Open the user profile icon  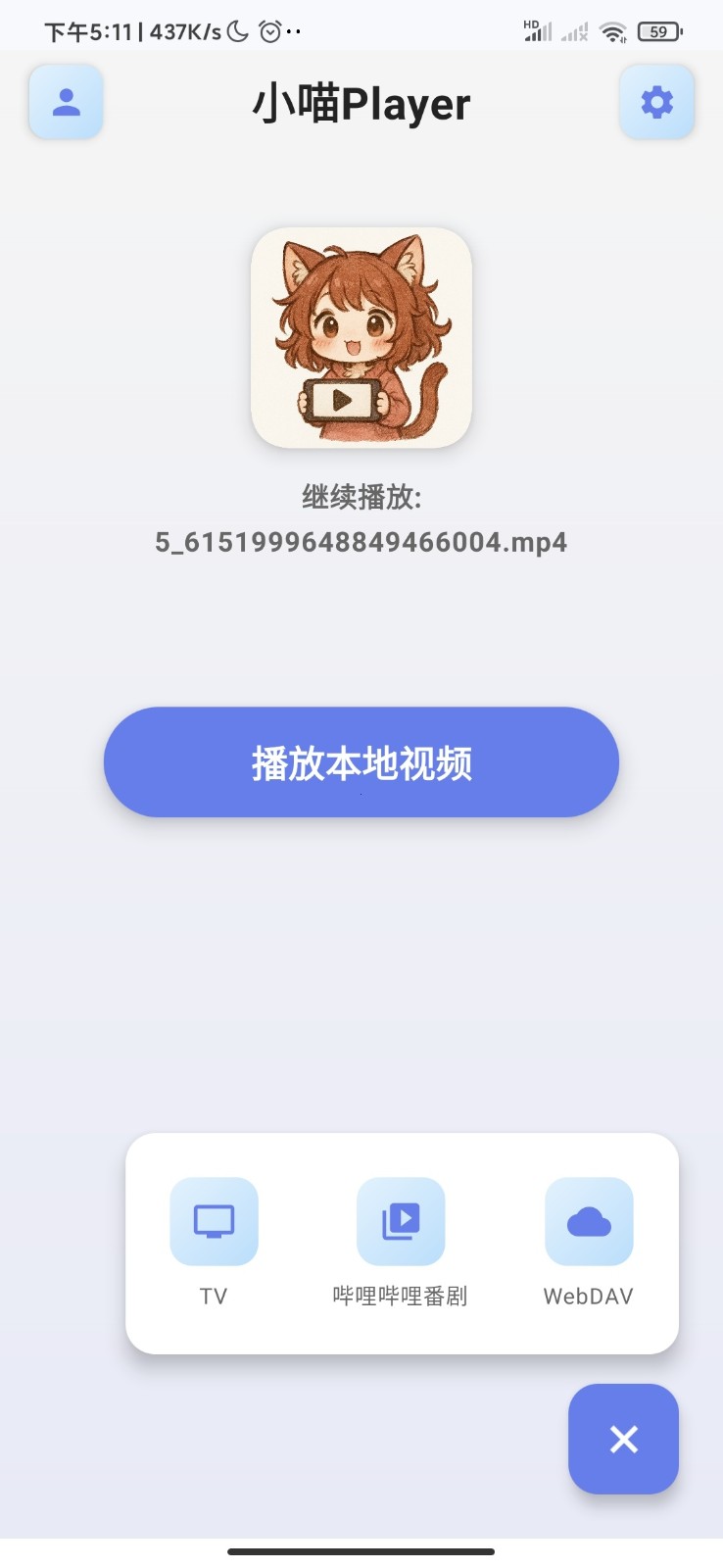(x=65, y=101)
